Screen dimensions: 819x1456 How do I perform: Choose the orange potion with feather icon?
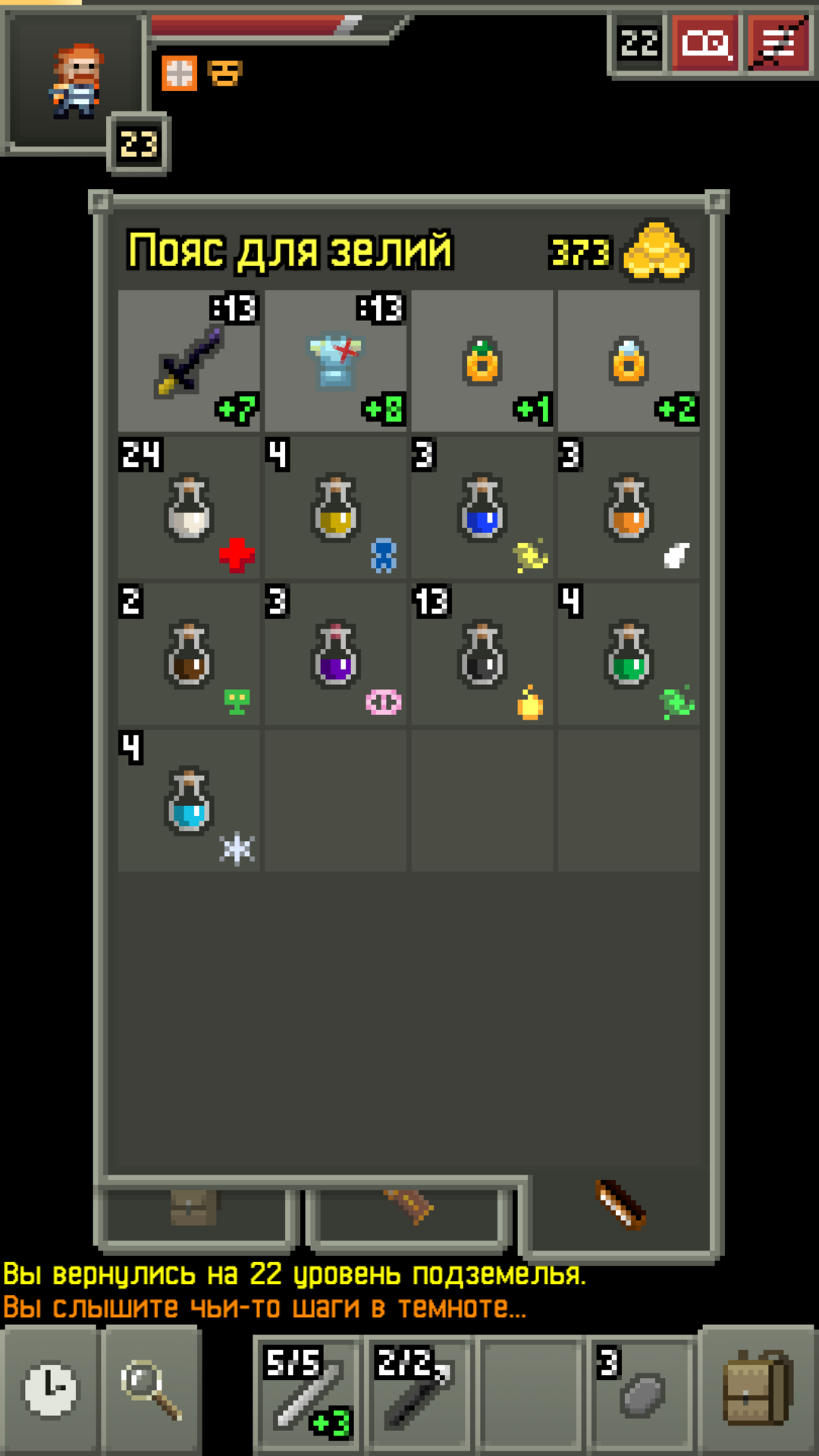pyautogui.click(x=629, y=507)
